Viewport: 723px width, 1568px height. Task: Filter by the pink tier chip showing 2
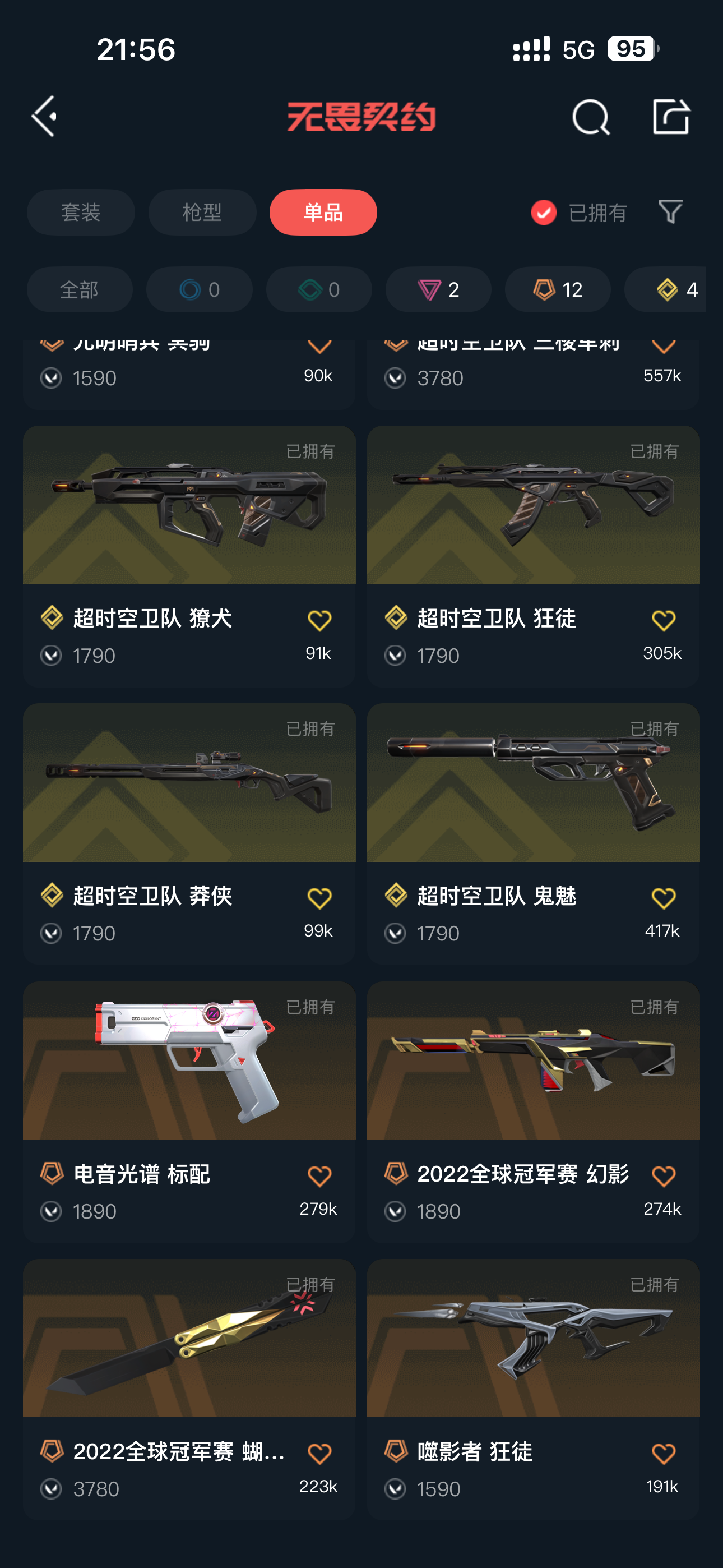coord(438,290)
